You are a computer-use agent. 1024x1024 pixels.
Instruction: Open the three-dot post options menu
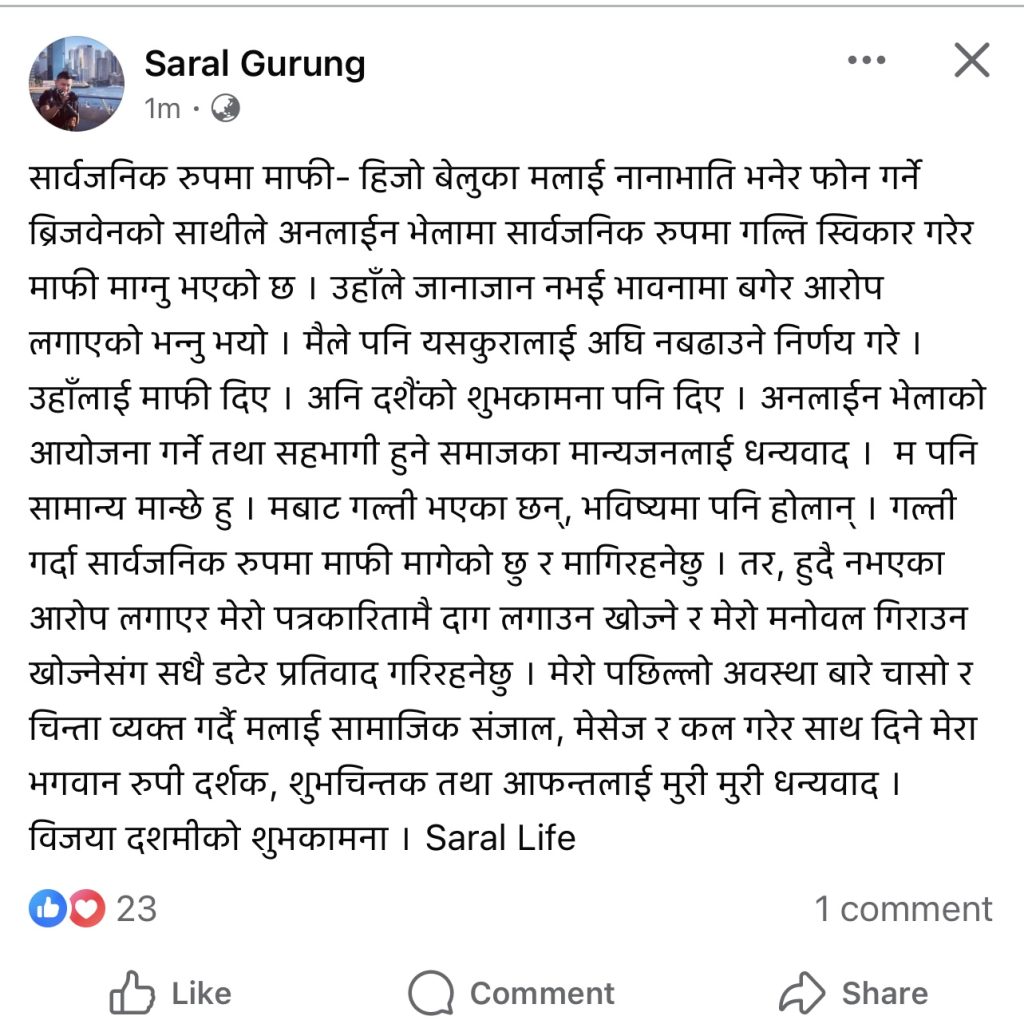(866, 60)
